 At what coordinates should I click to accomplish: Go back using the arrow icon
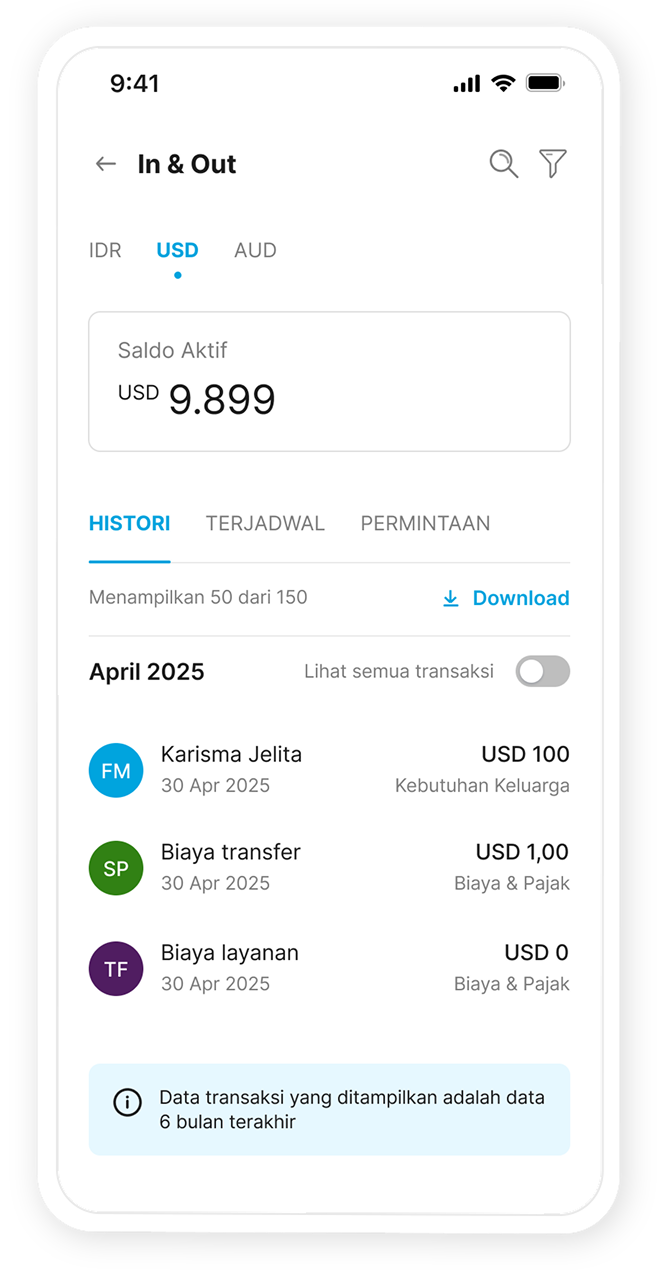[x=106, y=164]
